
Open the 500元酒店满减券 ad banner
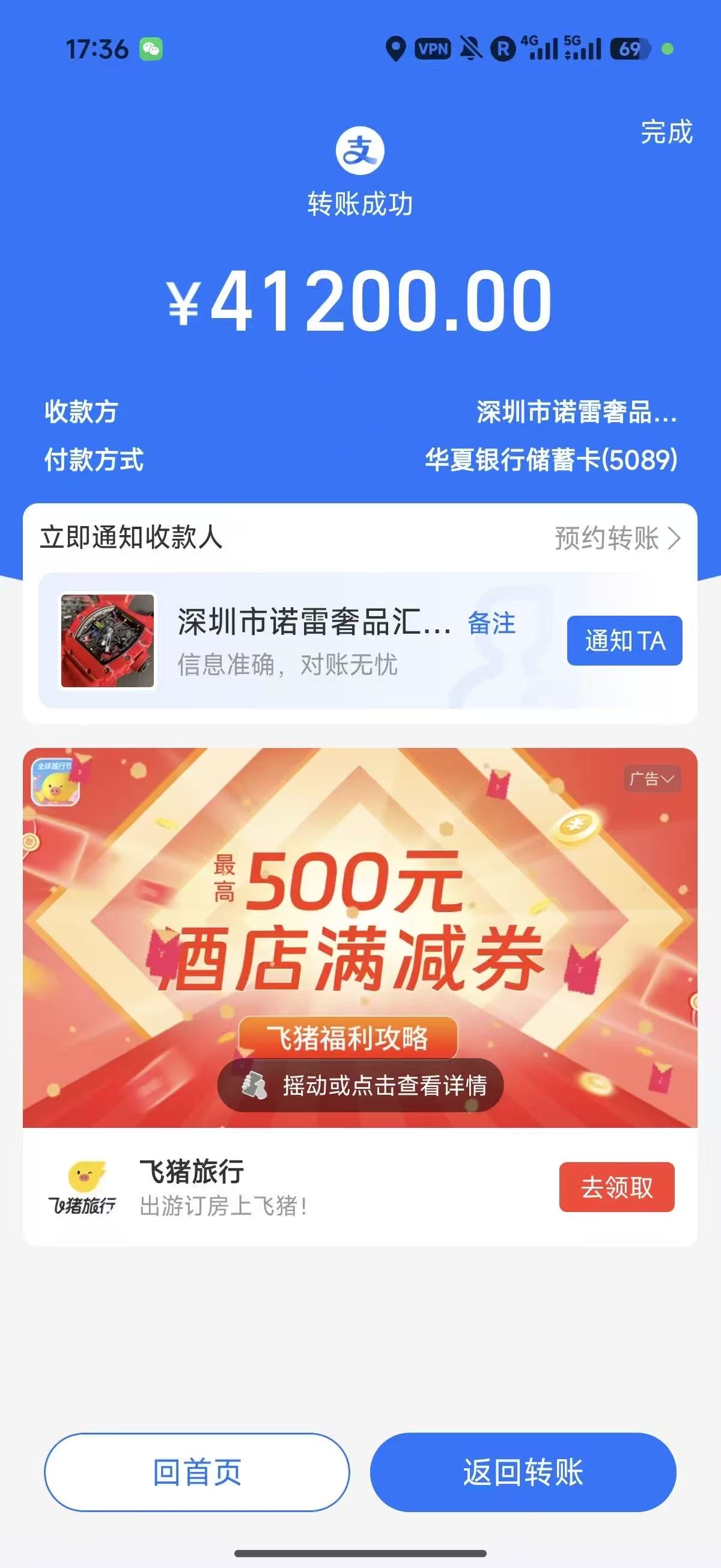click(359, 937)
